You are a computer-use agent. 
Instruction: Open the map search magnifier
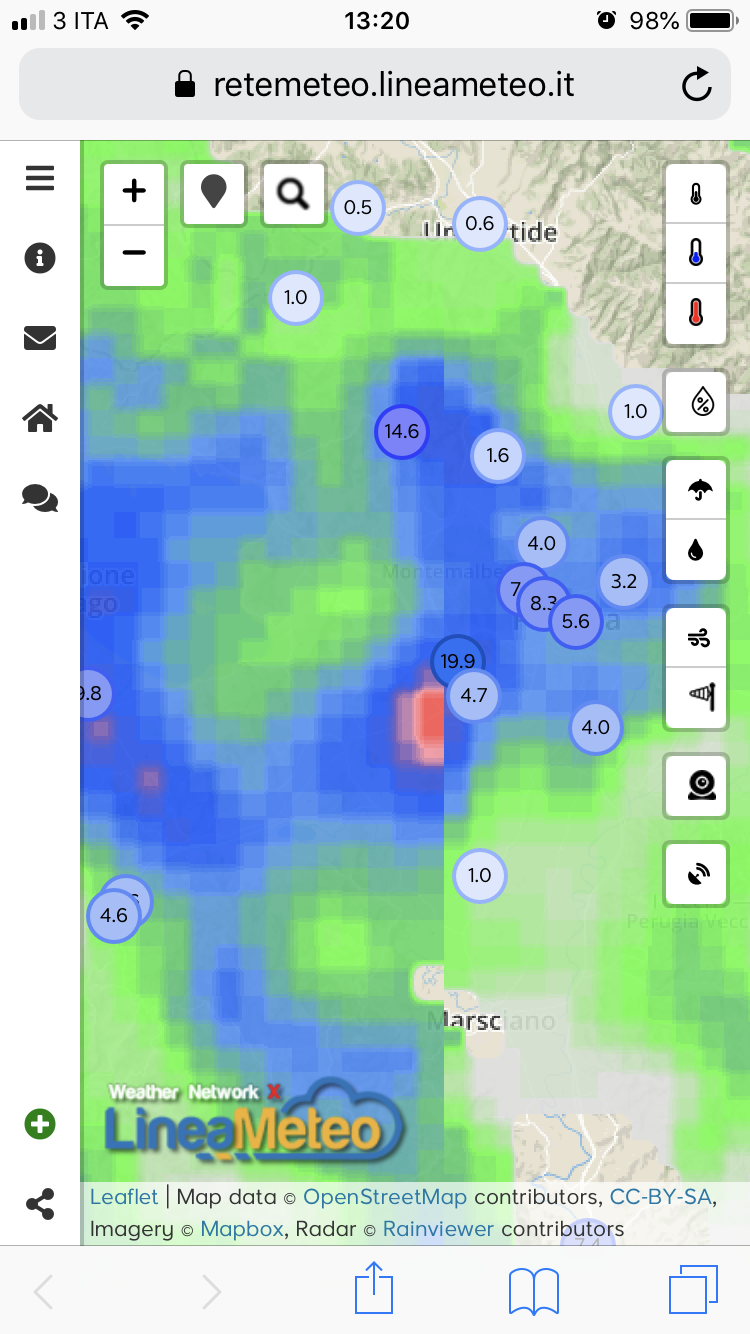tap(293, 192)
